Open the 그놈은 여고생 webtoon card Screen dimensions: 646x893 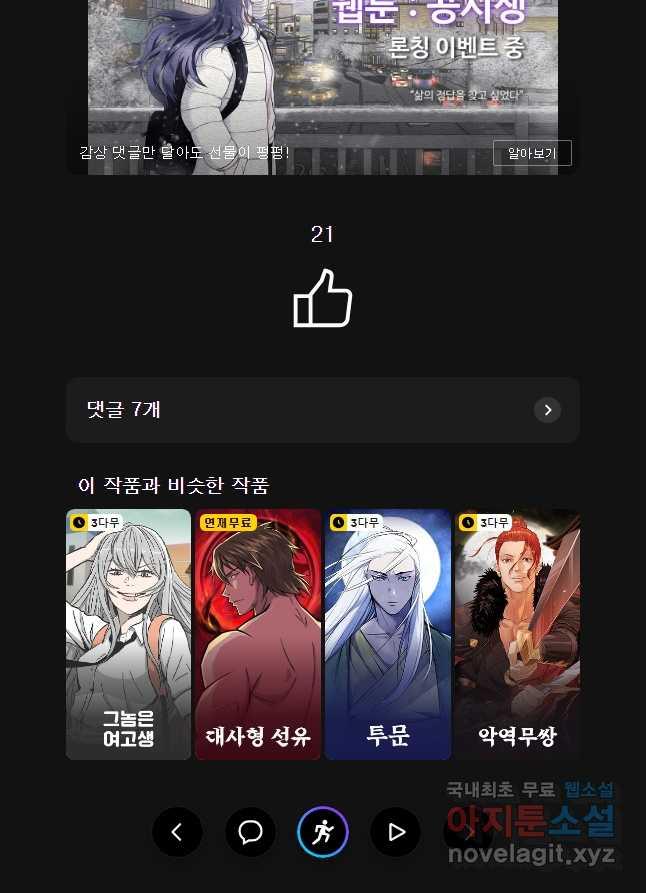tap(128, 634)
